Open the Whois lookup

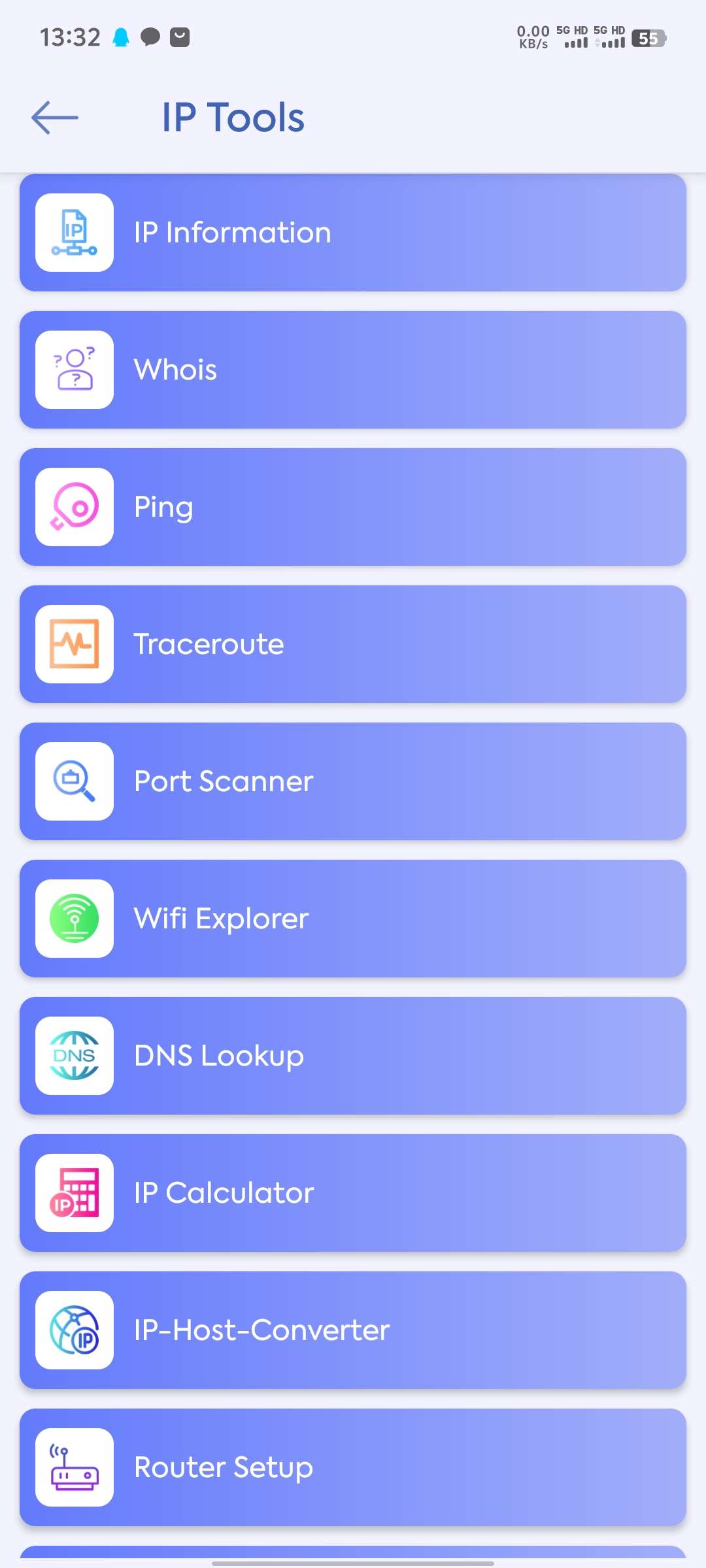tap(353, 370)
